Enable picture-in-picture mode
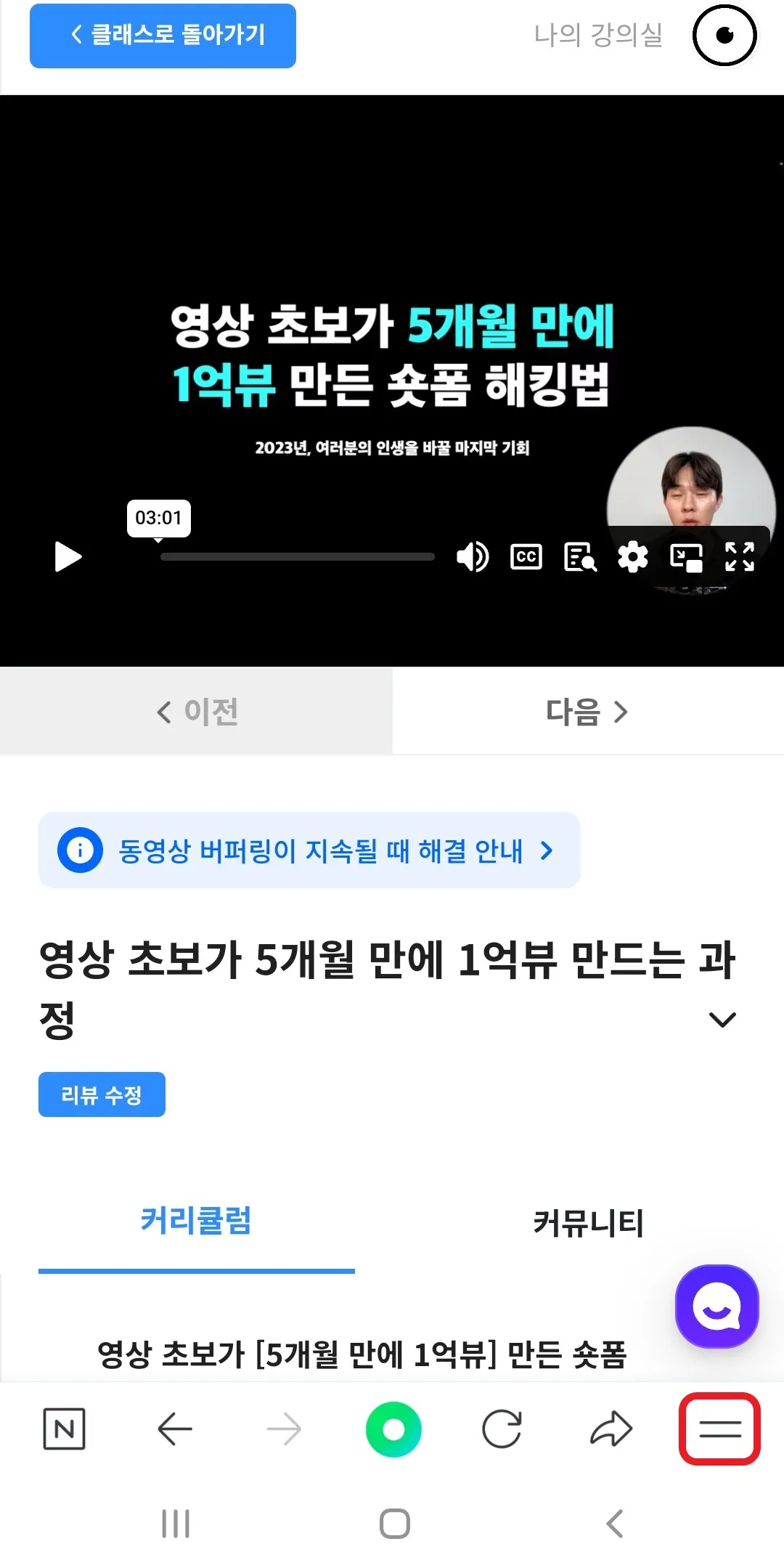This screenshot has height=1568, width=784. (686, 557)
